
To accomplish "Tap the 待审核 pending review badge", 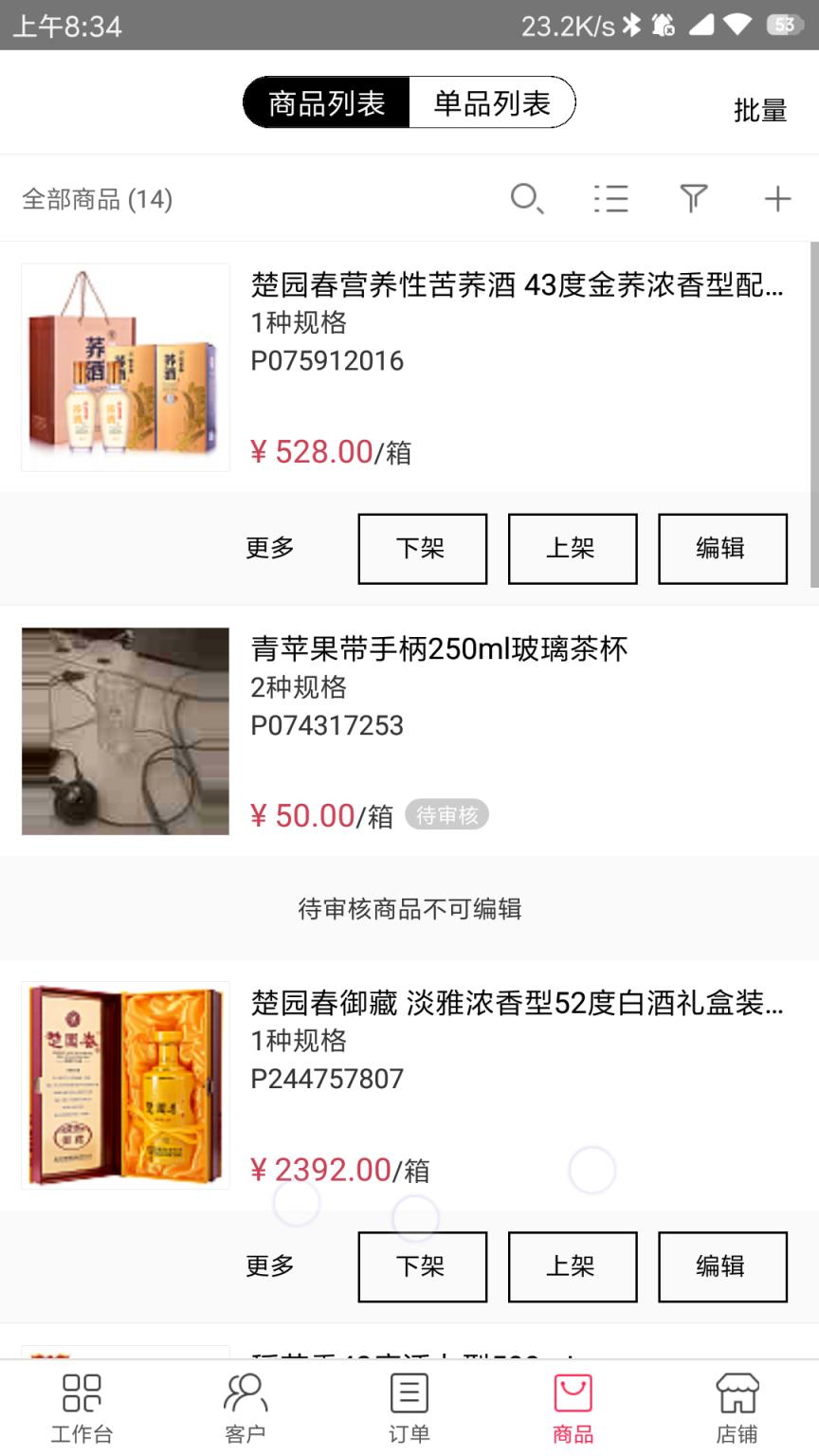I will pyautogui.click(x=446, y=814).
